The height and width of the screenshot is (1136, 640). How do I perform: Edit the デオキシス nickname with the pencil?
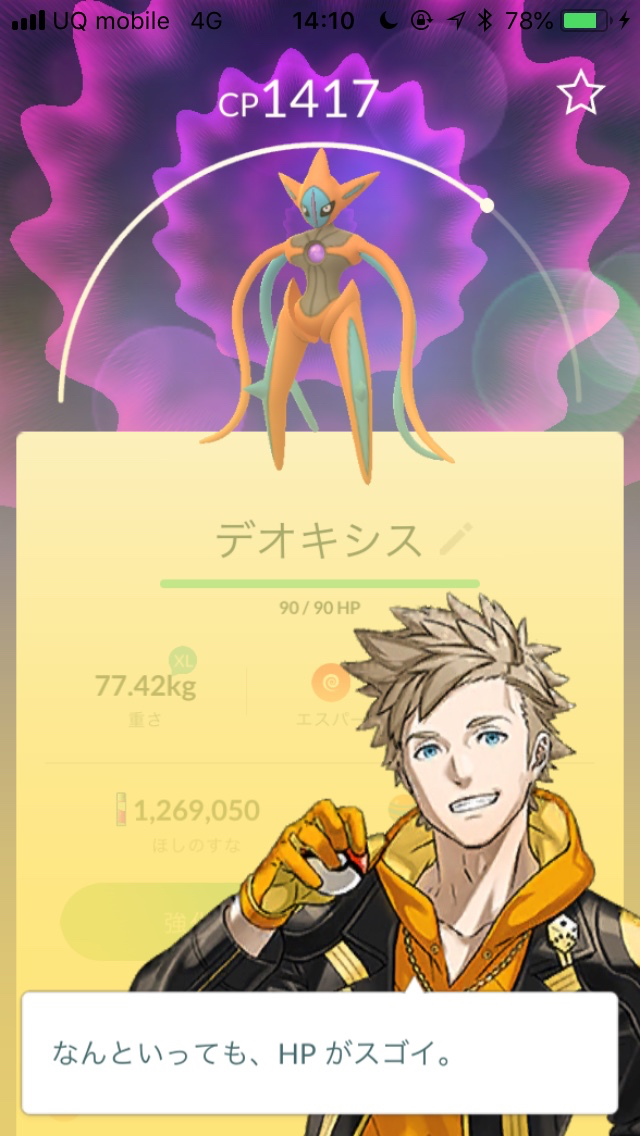457,540
